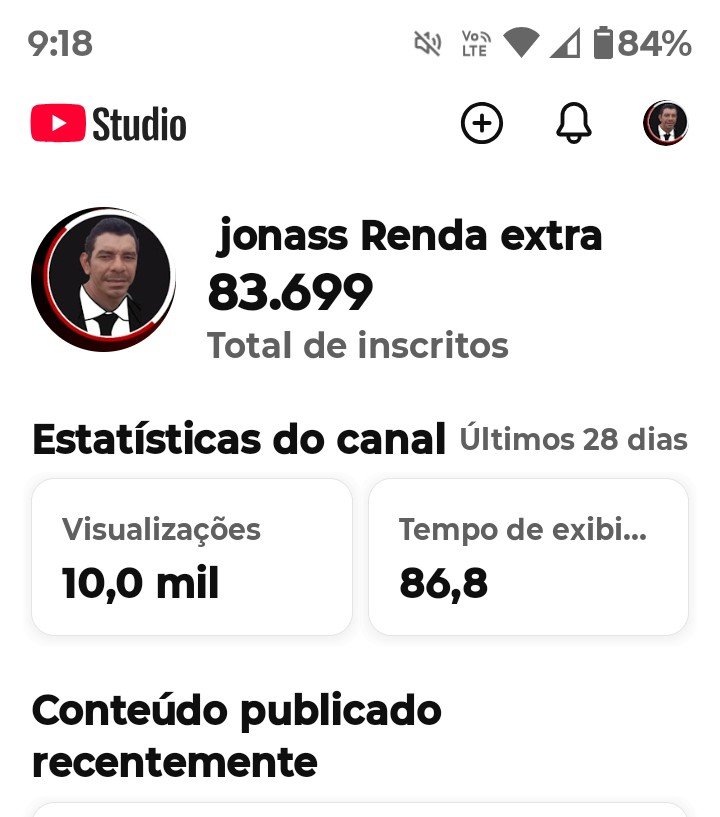
Task: Open the account avatar menu
Action: 665,124
